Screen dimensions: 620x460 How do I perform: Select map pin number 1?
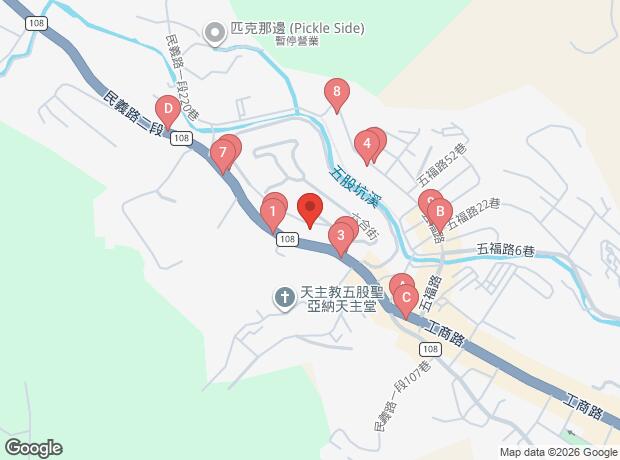271,212
